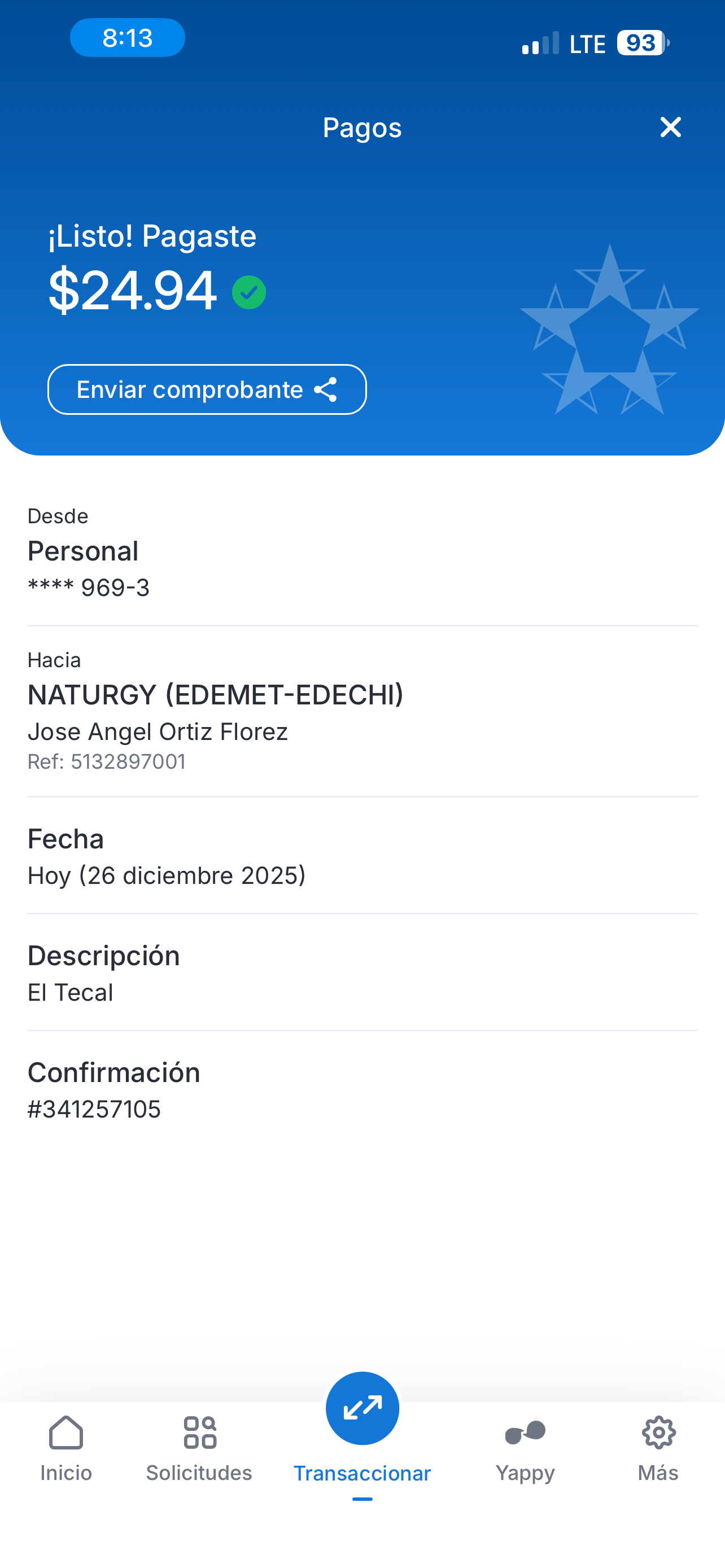The height and width of the screenshot is (1568, 725).
Task: Go to the Inicio tab
Action: (x=65, y=1448)
